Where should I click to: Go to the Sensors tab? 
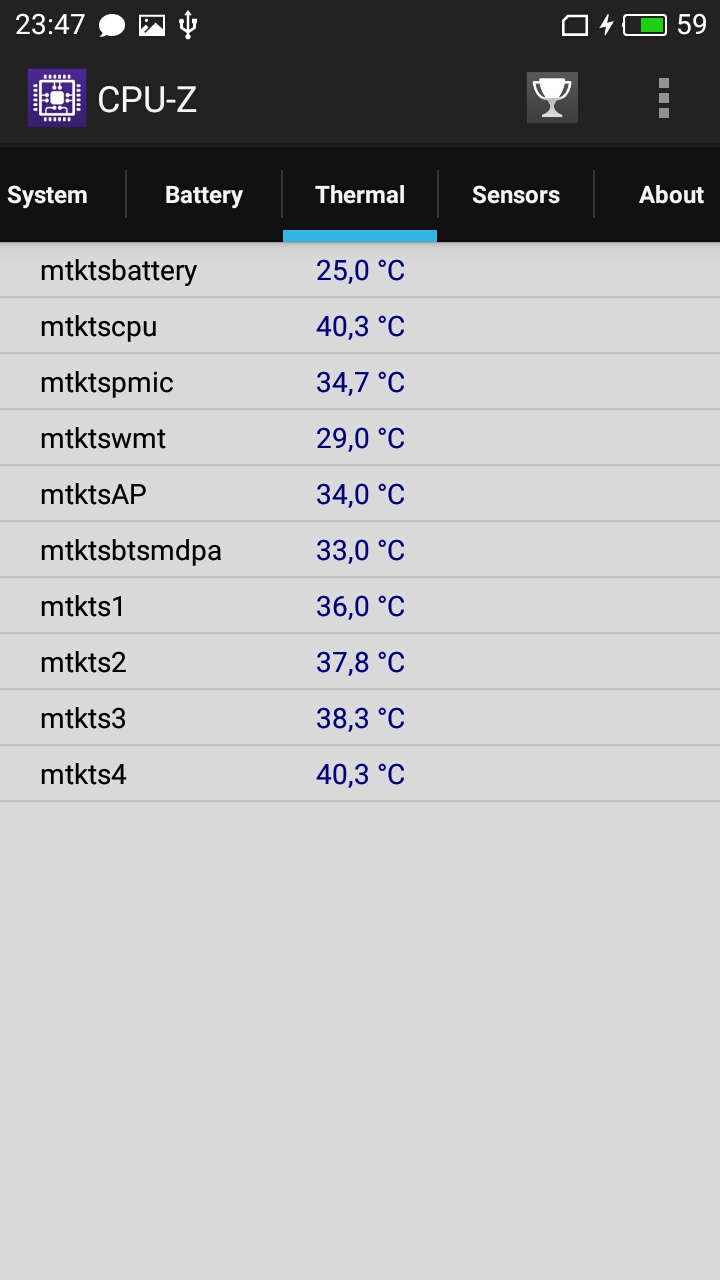(516, 195)
